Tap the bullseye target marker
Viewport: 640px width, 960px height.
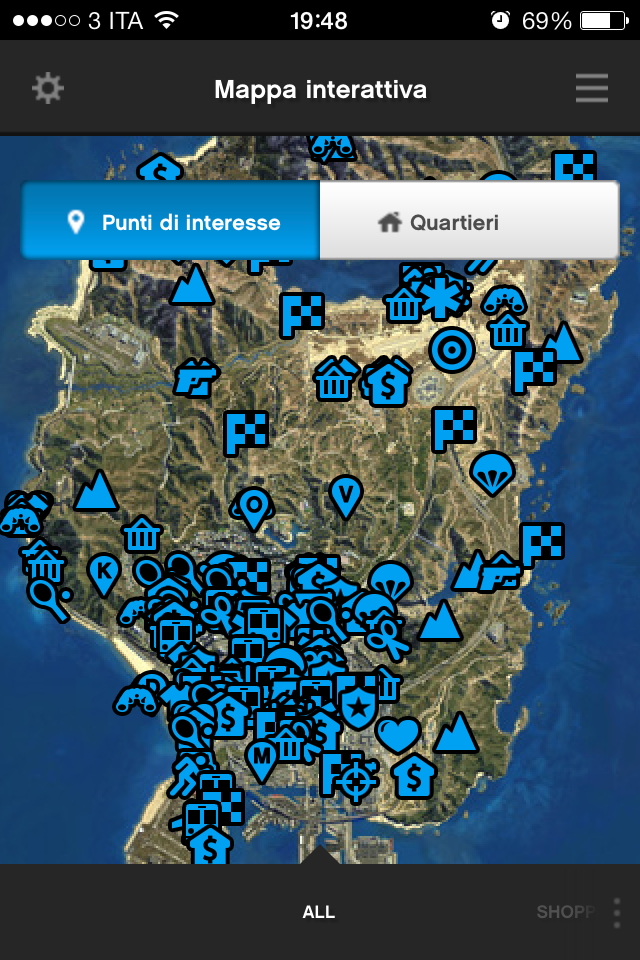452,349
